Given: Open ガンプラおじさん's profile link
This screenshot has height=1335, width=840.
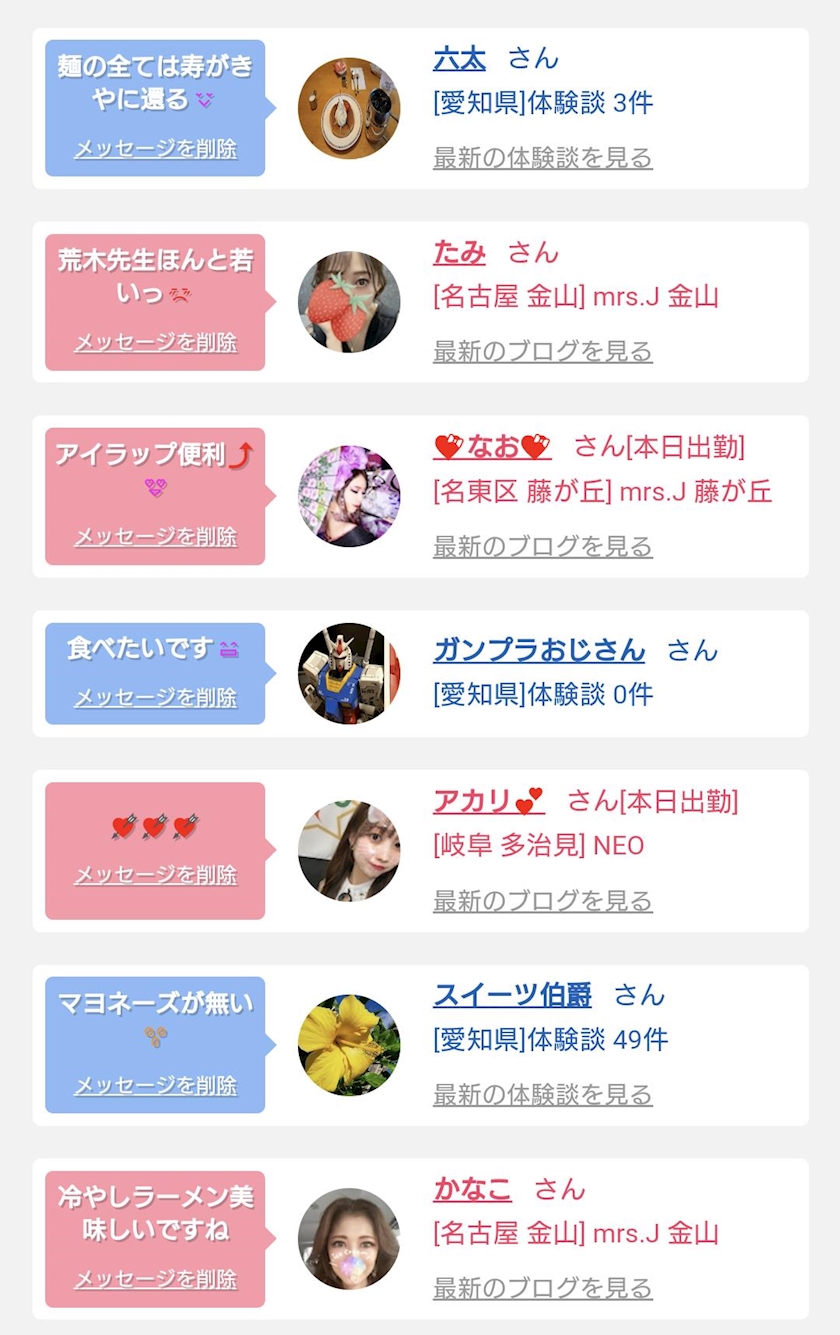Looking at the screenshot, I should 539,651.
